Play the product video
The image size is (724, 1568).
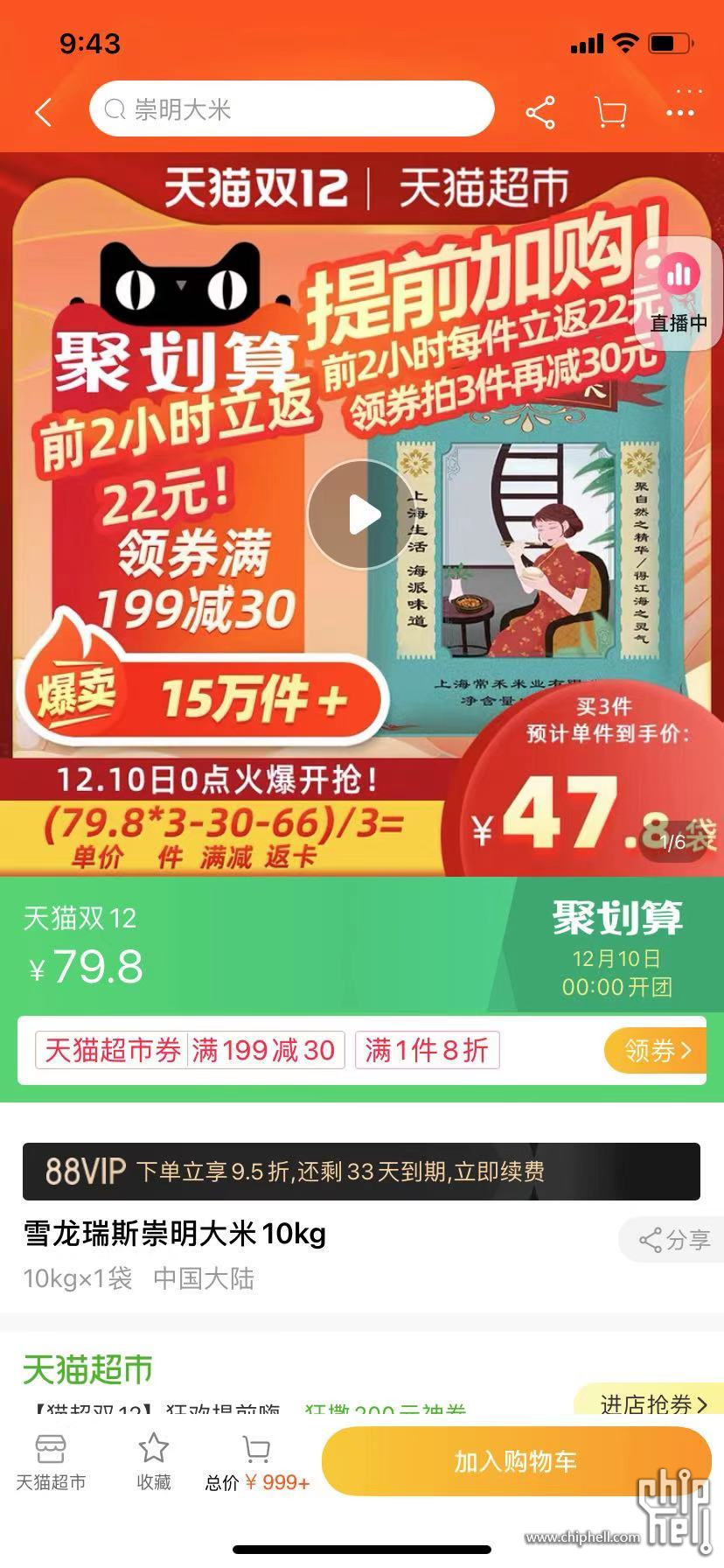tap(362, 514)
